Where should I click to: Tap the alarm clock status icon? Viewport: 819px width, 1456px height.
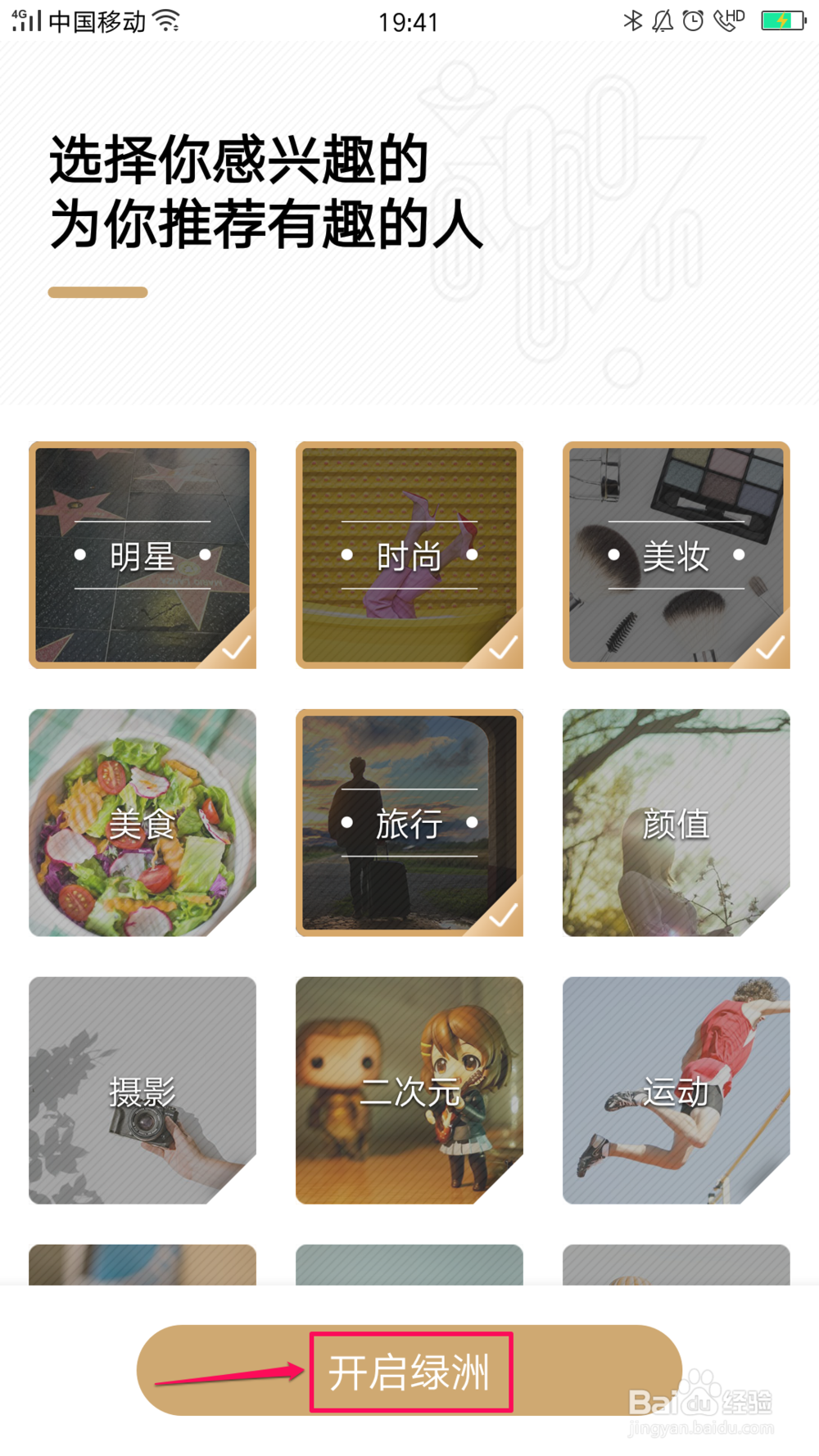(x=694, y=20)
